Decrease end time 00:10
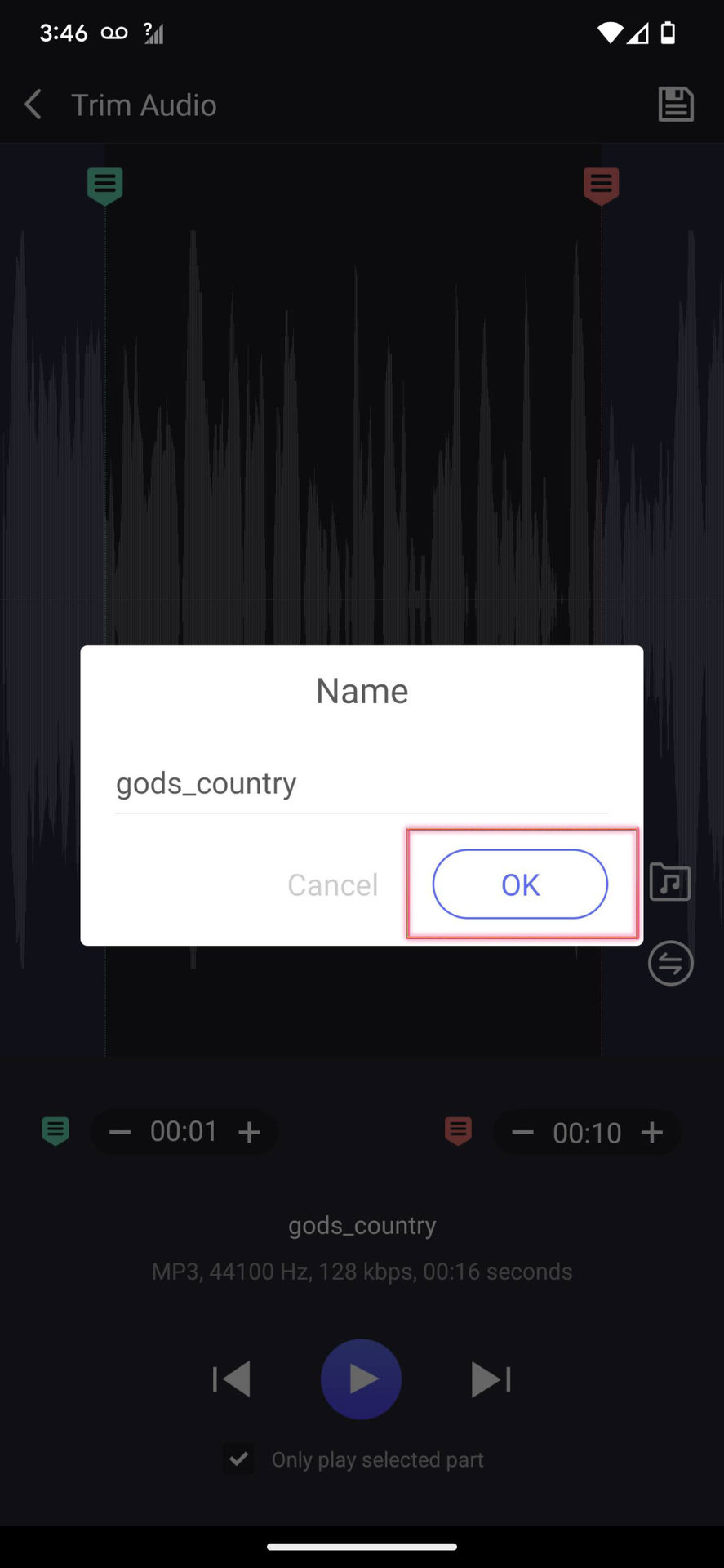The image size is (724, 1568). click(x=522, y=1133)
